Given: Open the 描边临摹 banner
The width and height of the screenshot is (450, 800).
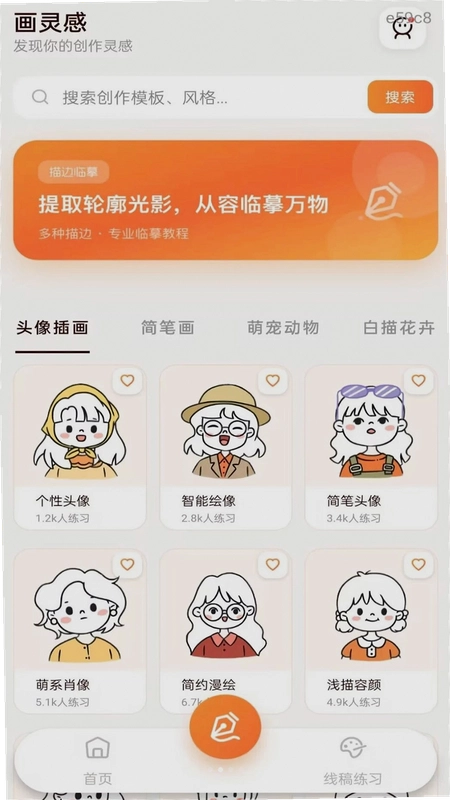Looking at the screenshot, I should click(x=226, y=200).
